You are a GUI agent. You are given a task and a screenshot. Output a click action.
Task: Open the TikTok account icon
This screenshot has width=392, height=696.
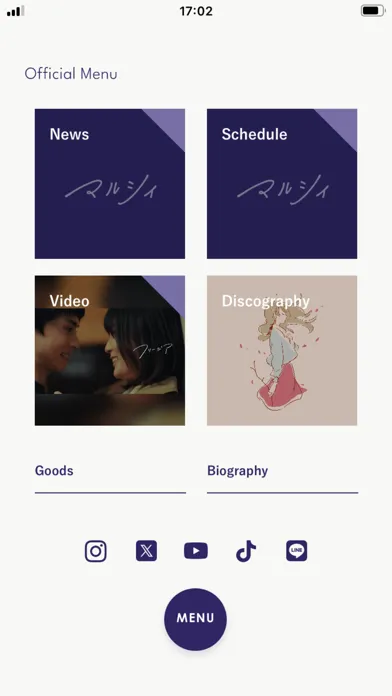[246, 551]
